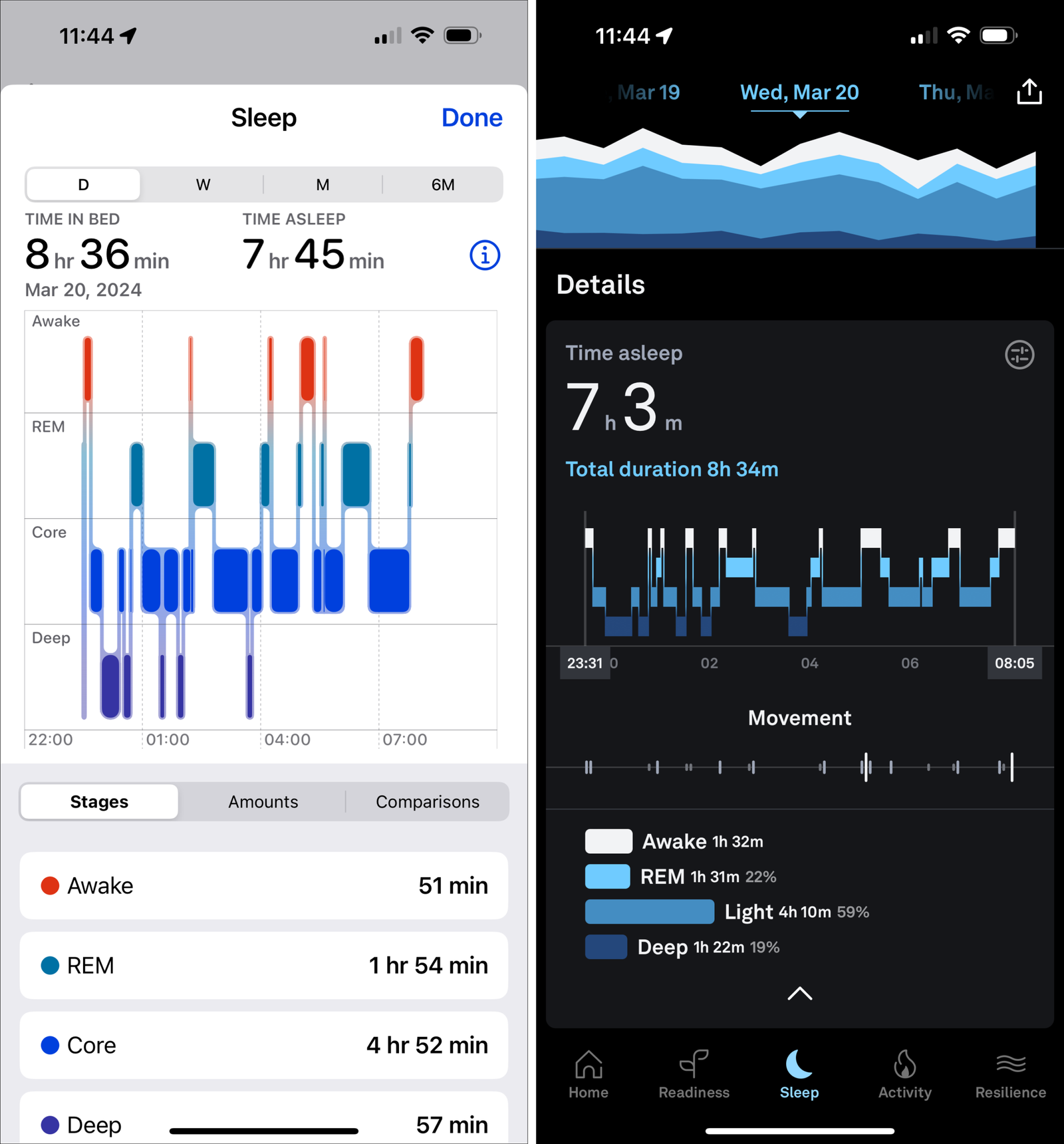Select the REM 1 hr 54 min row
The width and height of the screenshot is (1064, 1144).
point(264,965)
